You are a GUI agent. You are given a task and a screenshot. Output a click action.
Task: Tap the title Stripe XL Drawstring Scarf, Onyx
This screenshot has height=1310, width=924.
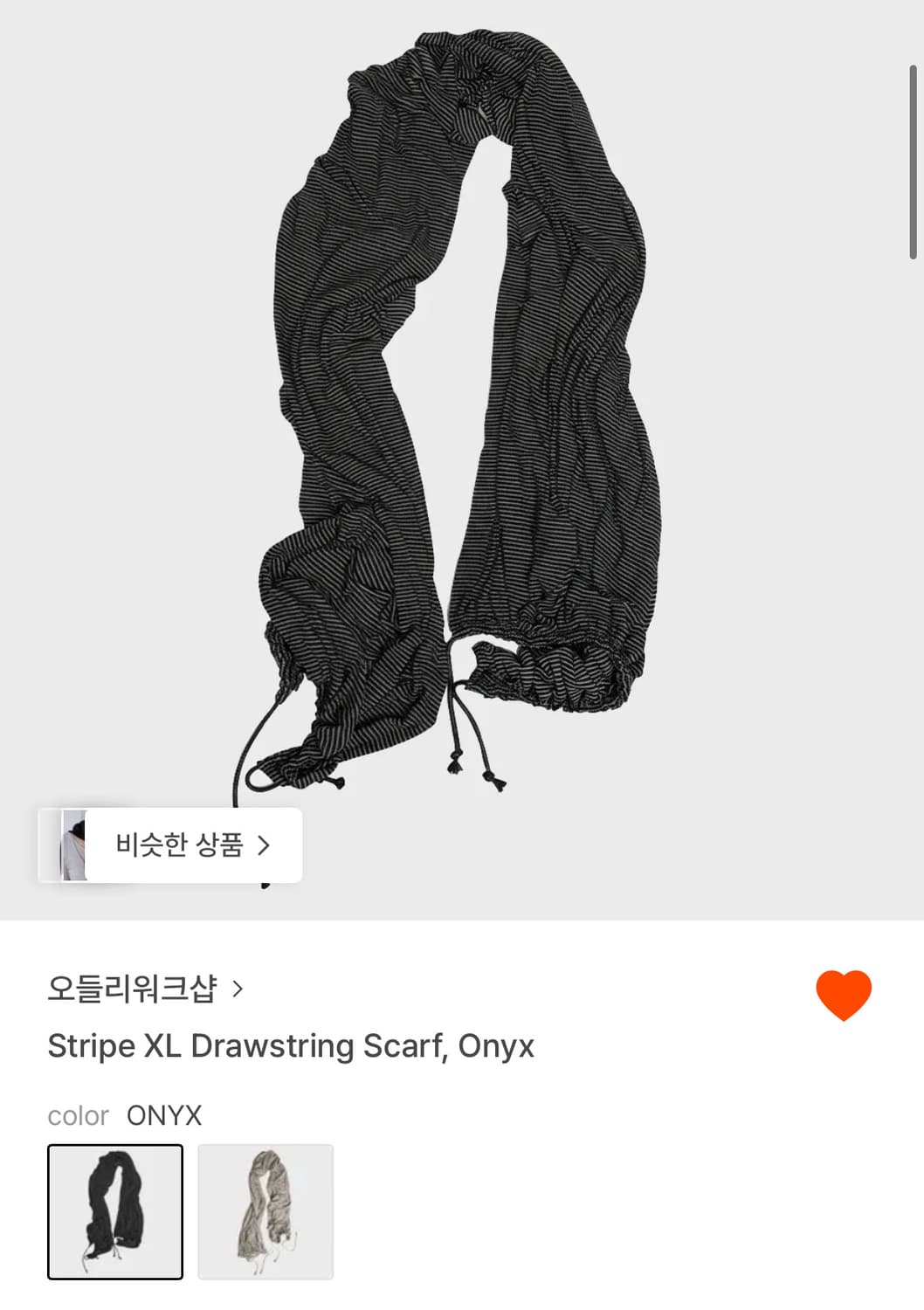tap(292, 1045)
